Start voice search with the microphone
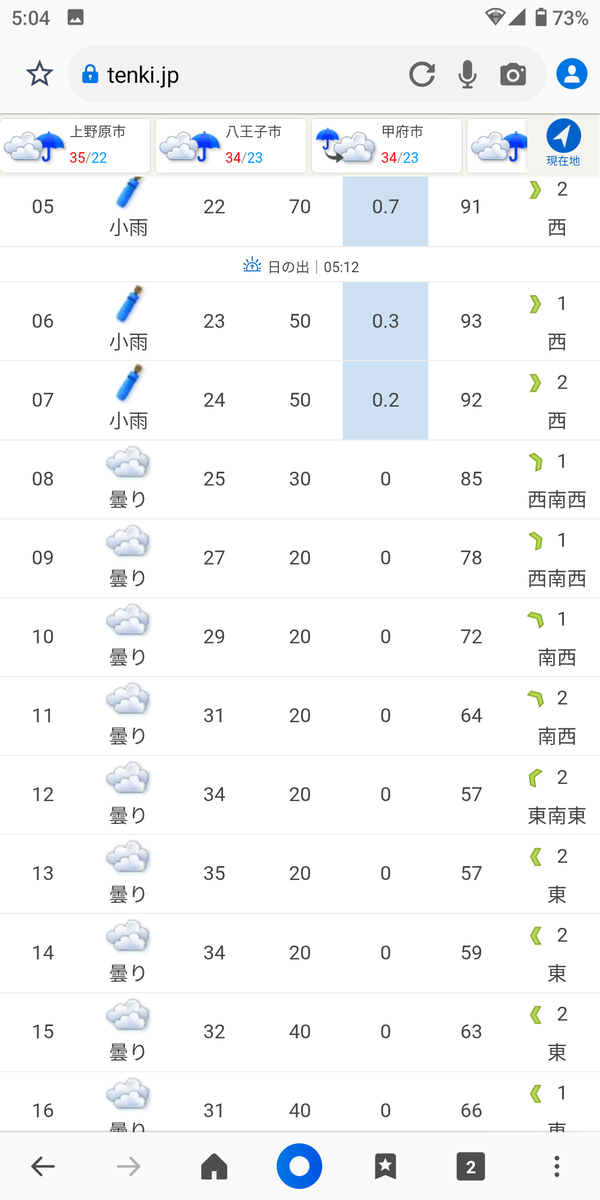The image size is (600, 1200). click(x=467, y=74)
